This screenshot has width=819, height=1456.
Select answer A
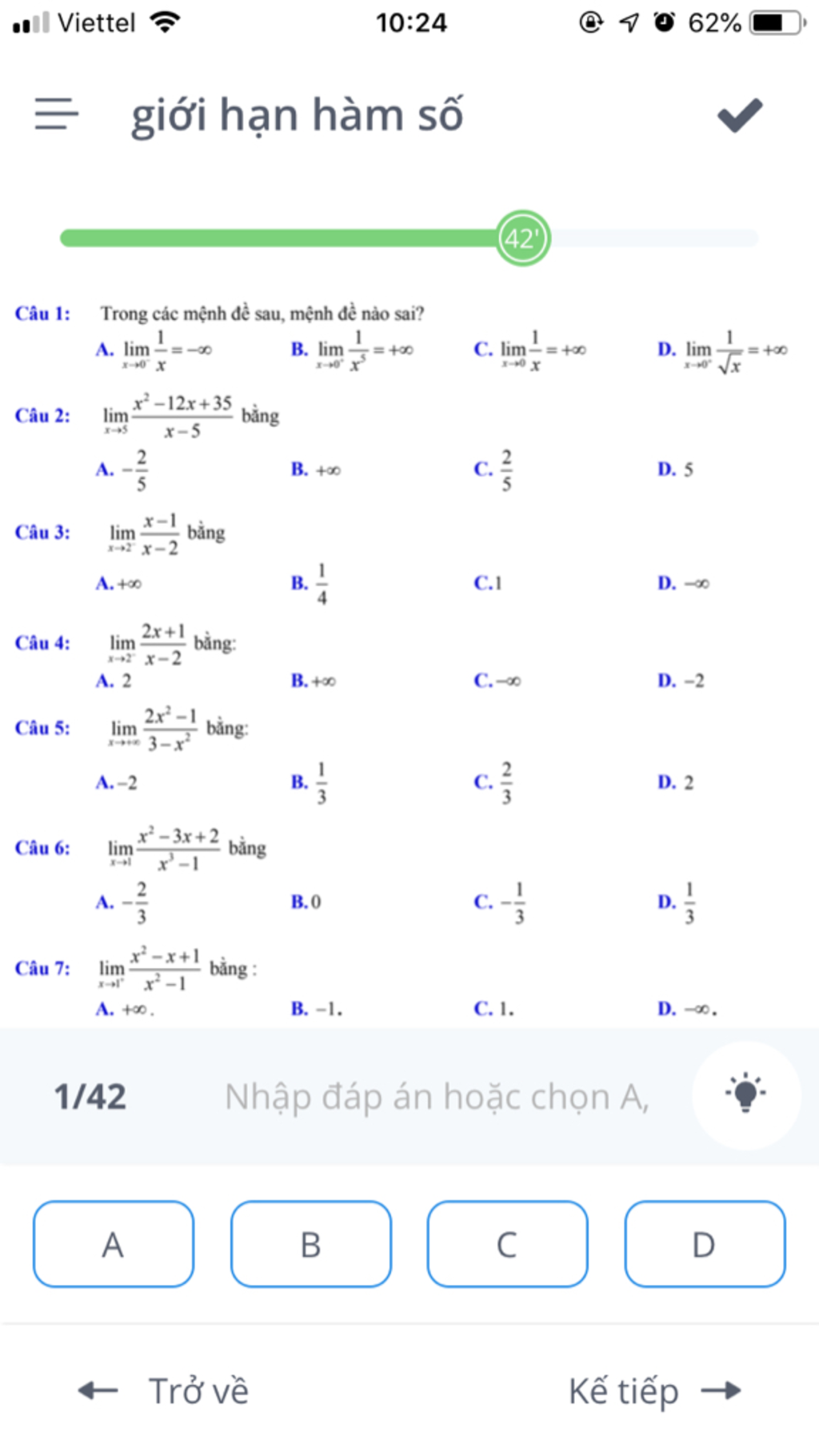point(114,1244)
